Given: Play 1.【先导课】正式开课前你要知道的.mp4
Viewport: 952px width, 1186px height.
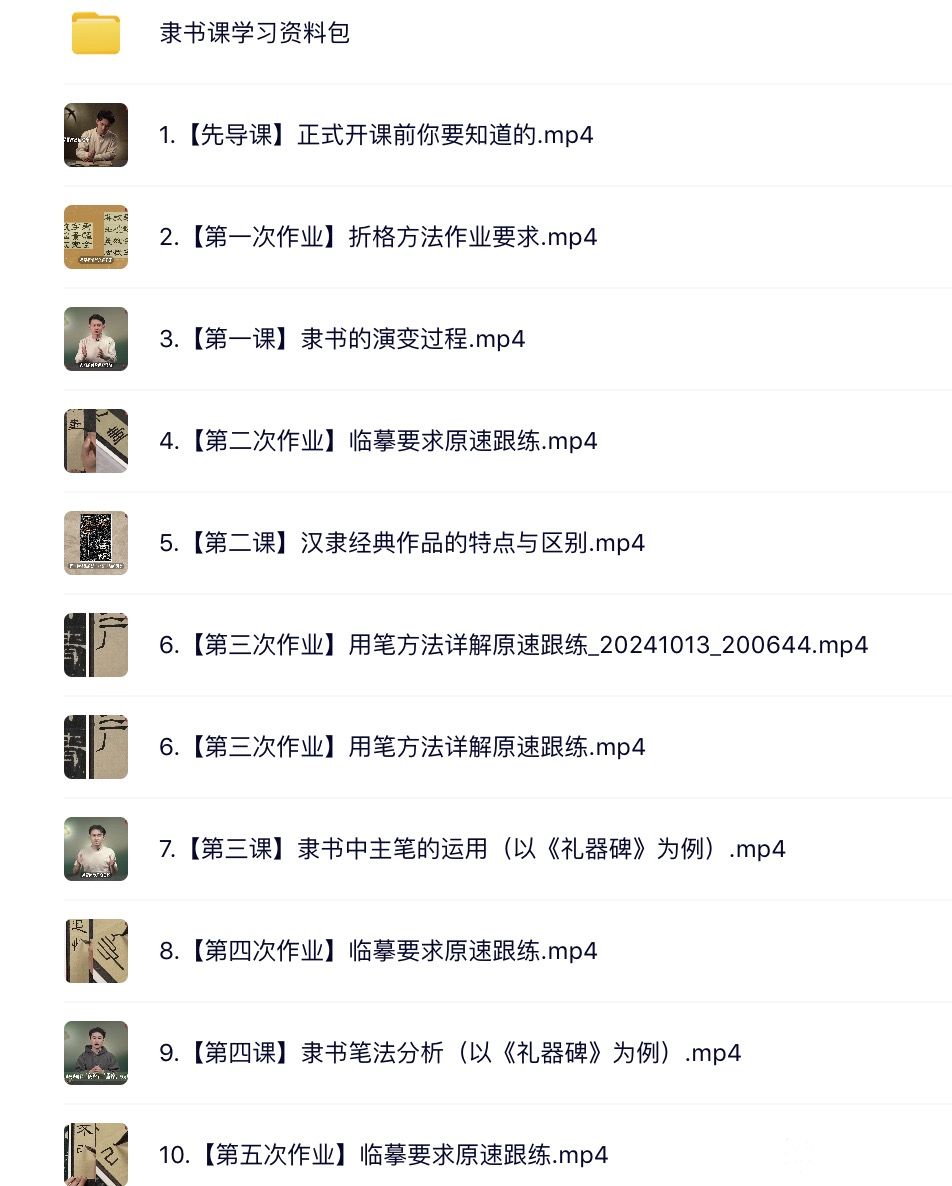Looking at the screenshot, I should point(376,135).
